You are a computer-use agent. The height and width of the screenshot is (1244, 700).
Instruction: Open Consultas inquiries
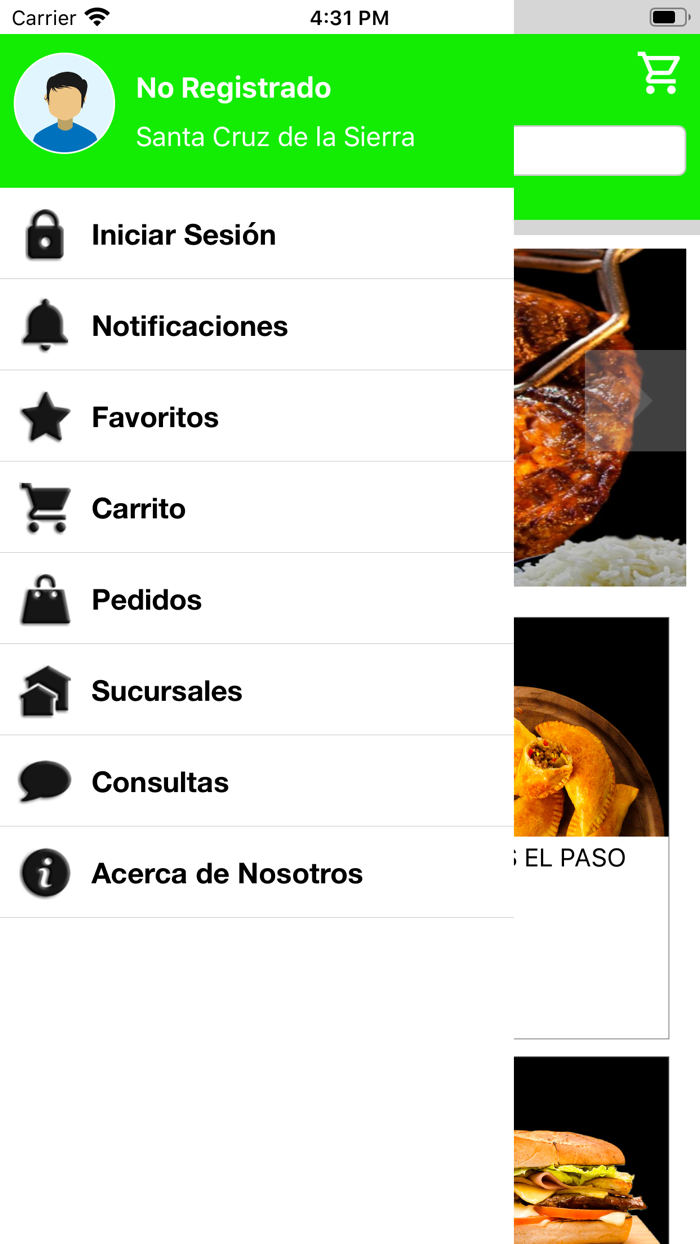point(257,782)
